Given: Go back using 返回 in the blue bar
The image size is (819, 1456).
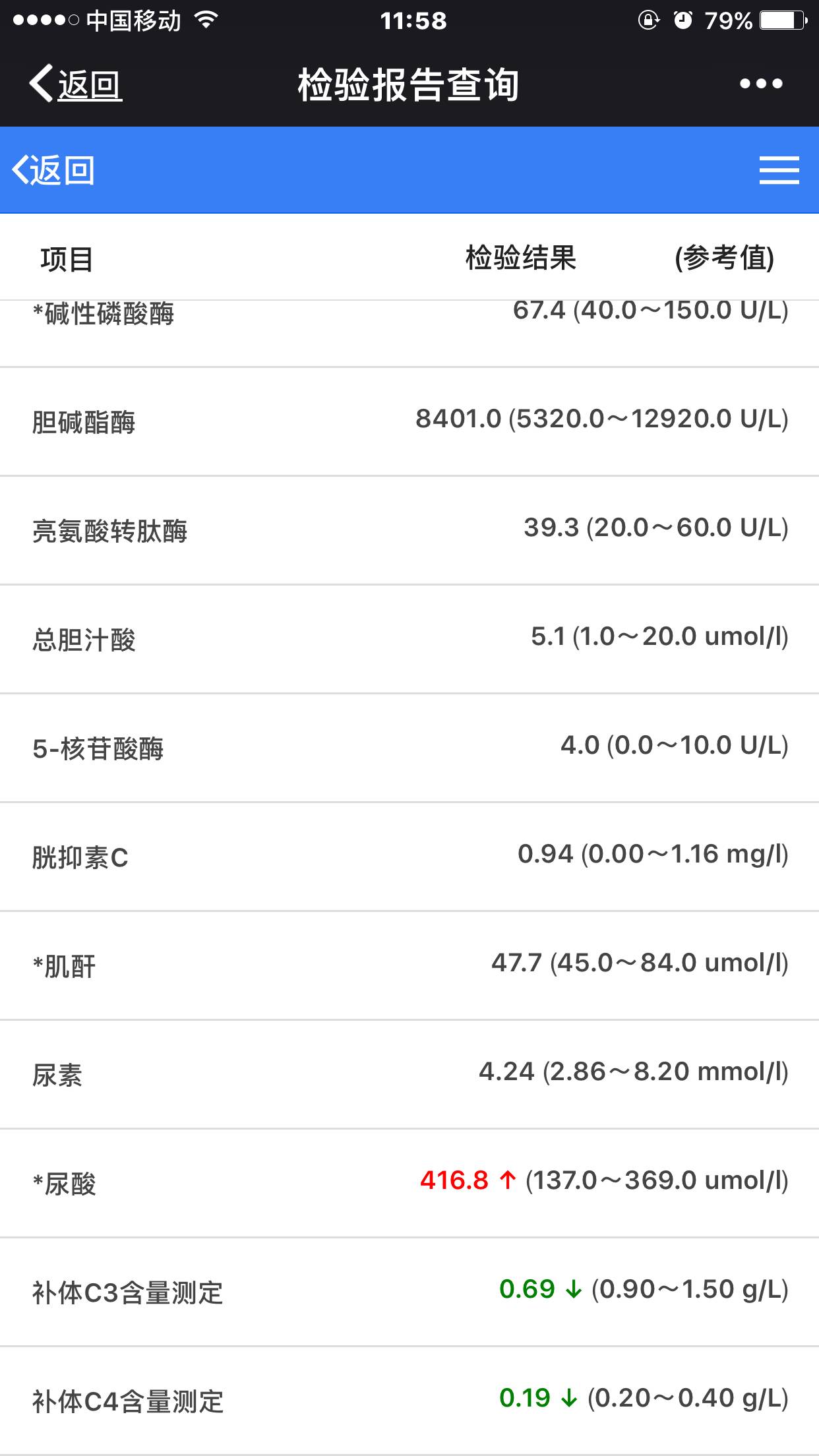Looking at the screenshot, I should [54, 170].
